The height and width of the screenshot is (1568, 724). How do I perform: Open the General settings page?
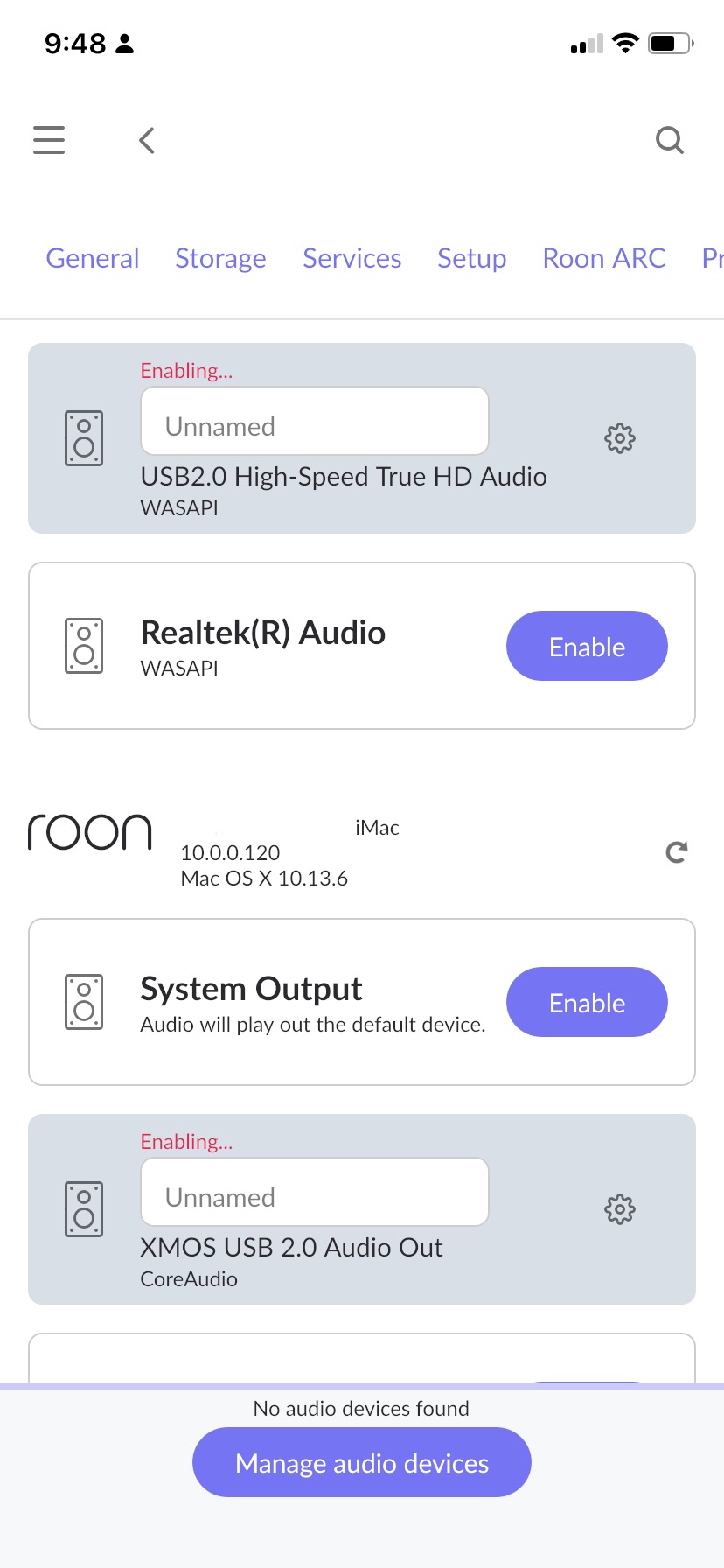coord(93,258)
